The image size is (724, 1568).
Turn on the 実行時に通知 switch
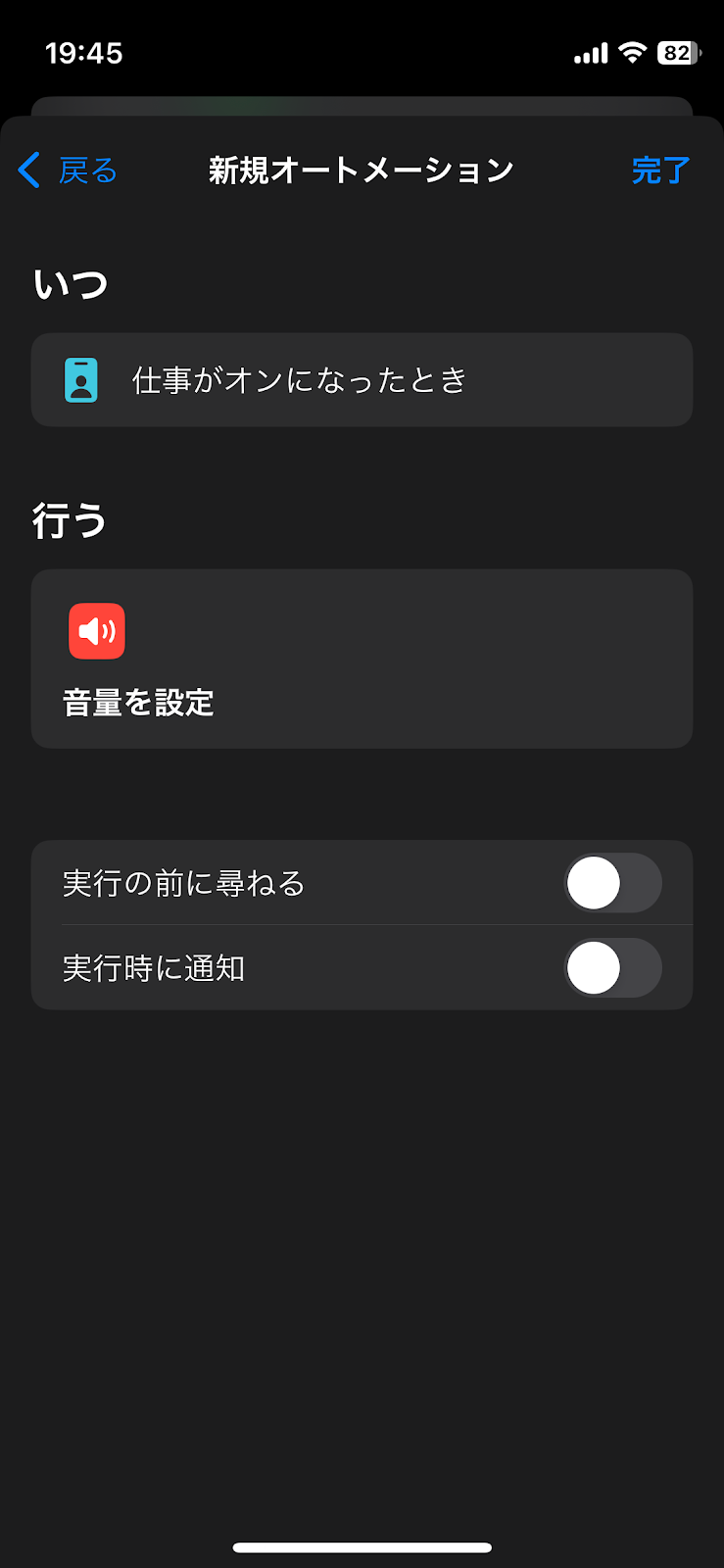[612, 968]
